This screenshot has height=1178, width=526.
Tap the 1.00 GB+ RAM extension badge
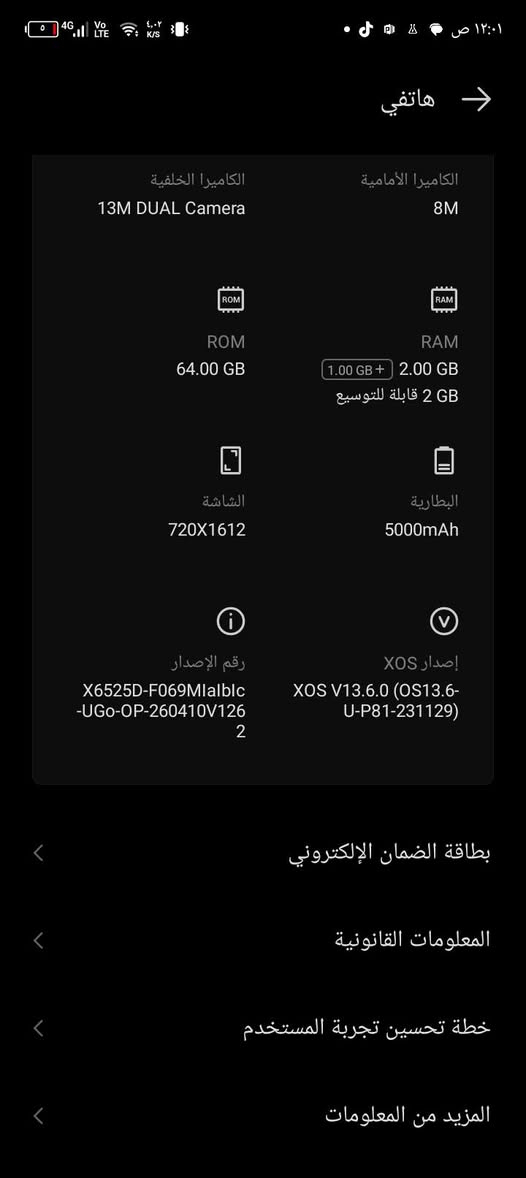click(x=357, y=370)
